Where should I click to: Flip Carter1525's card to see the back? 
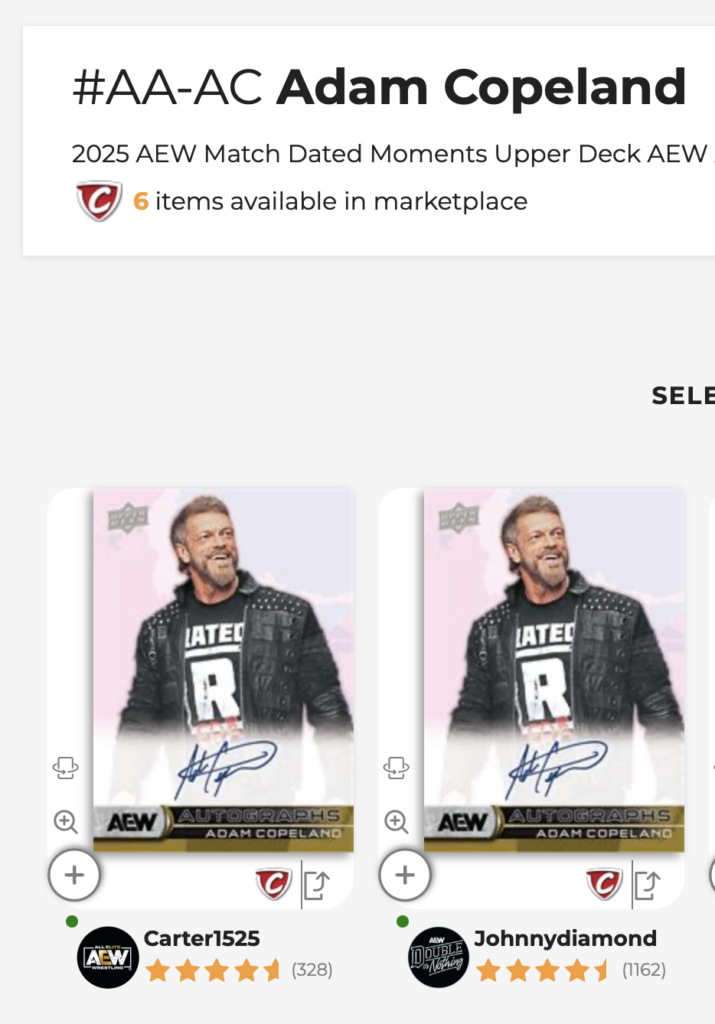click(x=66, y=768)
